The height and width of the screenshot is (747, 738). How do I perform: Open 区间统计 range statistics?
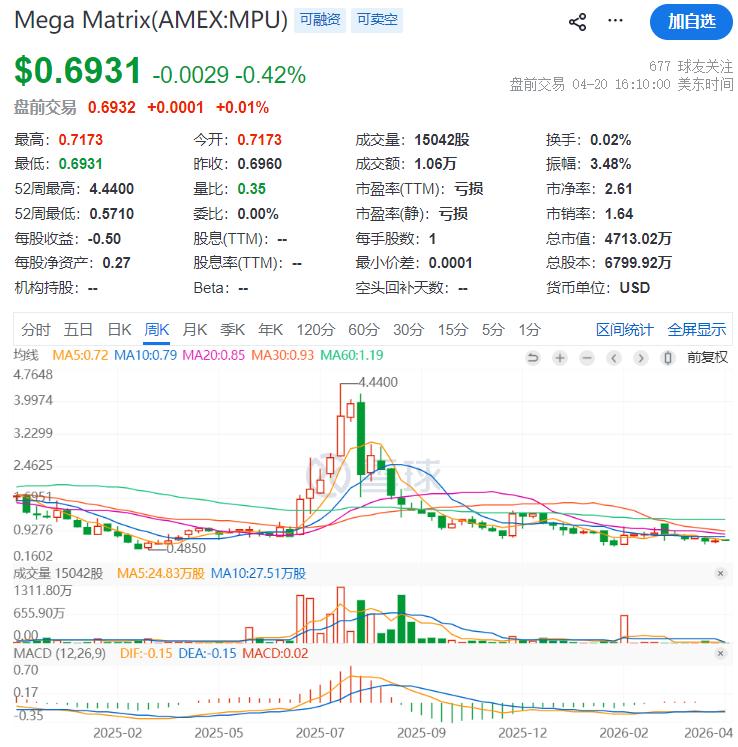[624, 330]
